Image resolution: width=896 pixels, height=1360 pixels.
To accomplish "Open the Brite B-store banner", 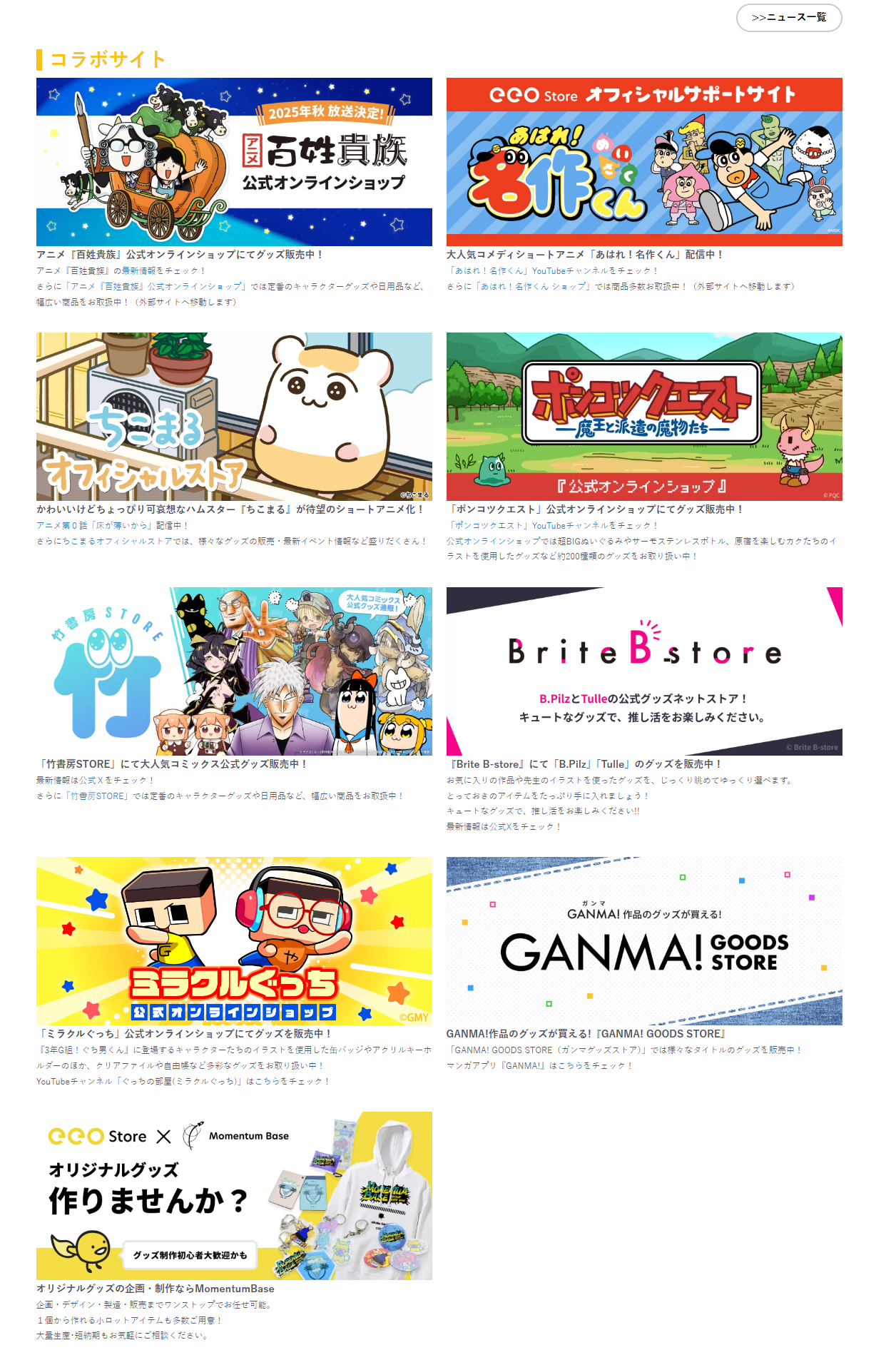I will pyautogui.click(x=644, y=671).
